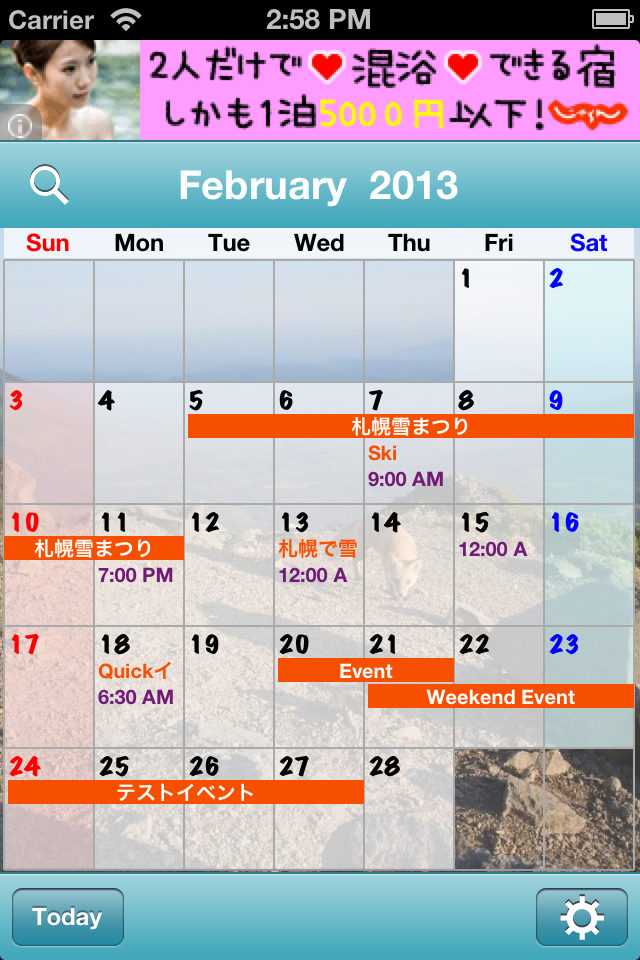Select February 1 on calendar

(498, 320)
